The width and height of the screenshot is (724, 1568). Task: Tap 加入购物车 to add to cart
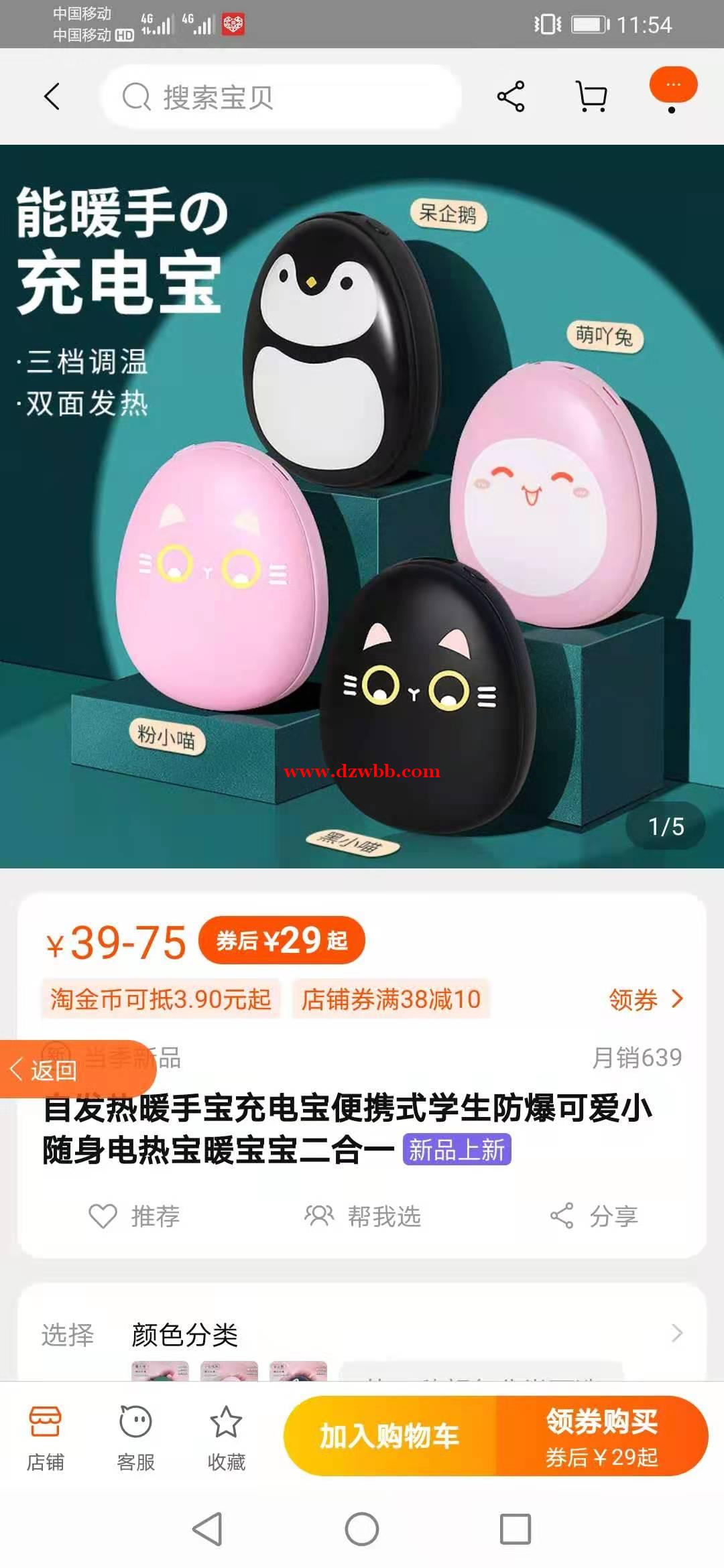coord(390,1436)
